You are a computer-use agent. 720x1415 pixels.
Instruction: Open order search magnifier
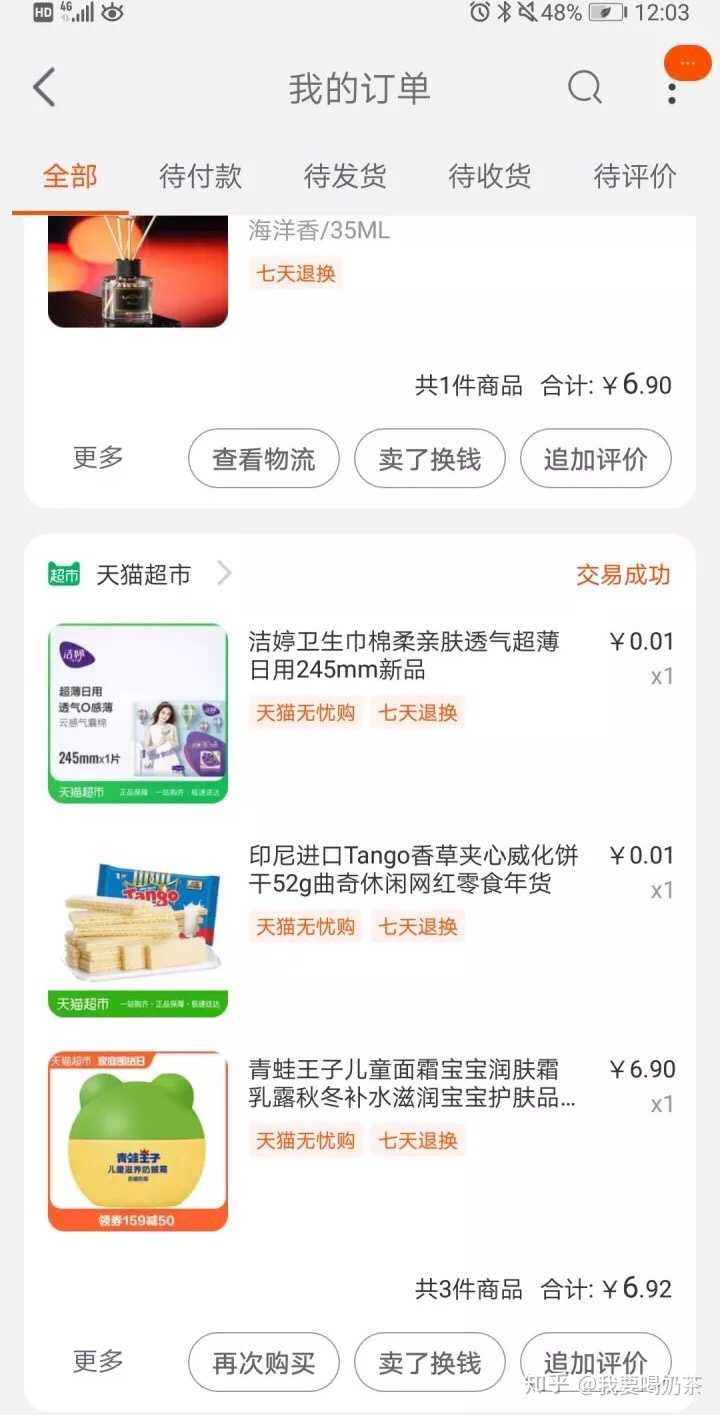585,88
